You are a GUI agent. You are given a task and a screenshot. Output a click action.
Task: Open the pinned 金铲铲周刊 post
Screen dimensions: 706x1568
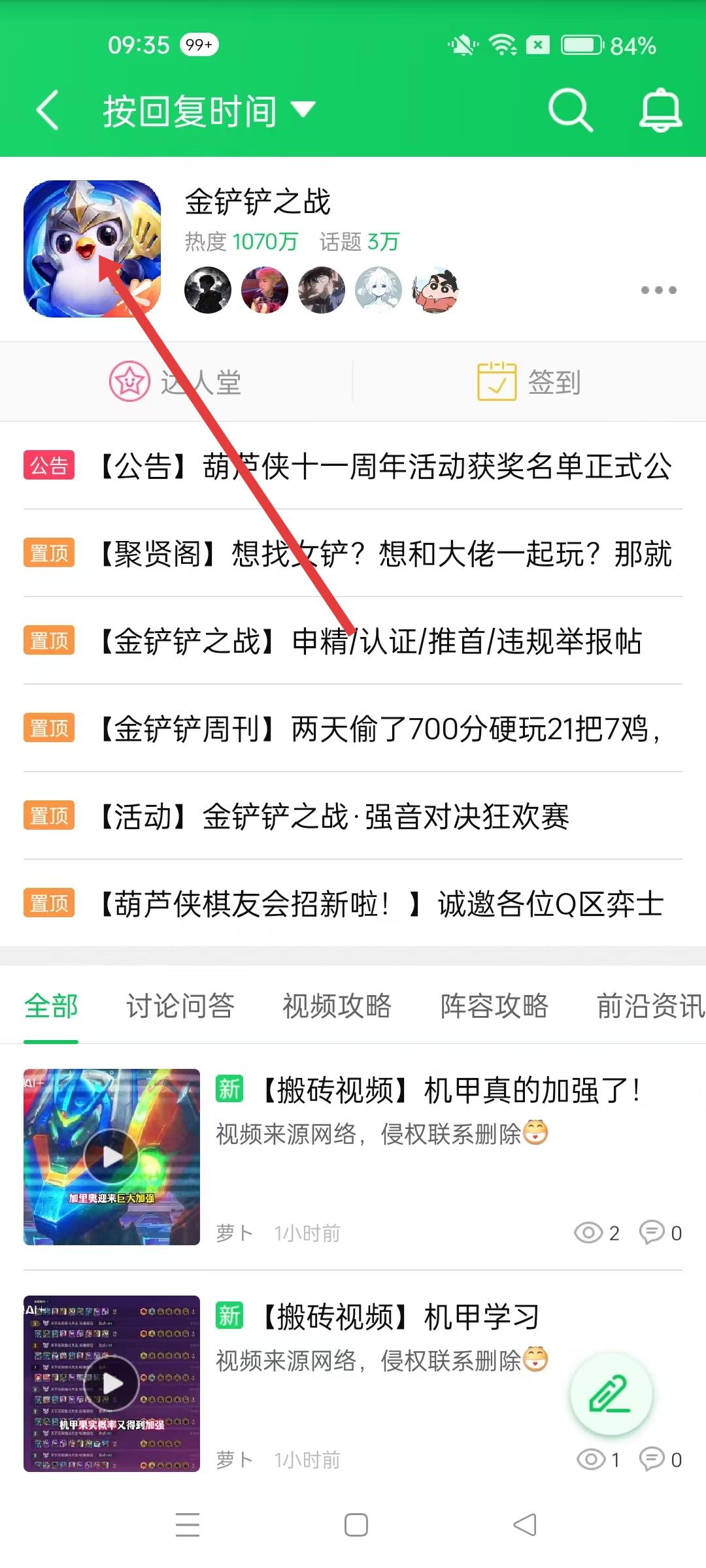click(379, 729)
